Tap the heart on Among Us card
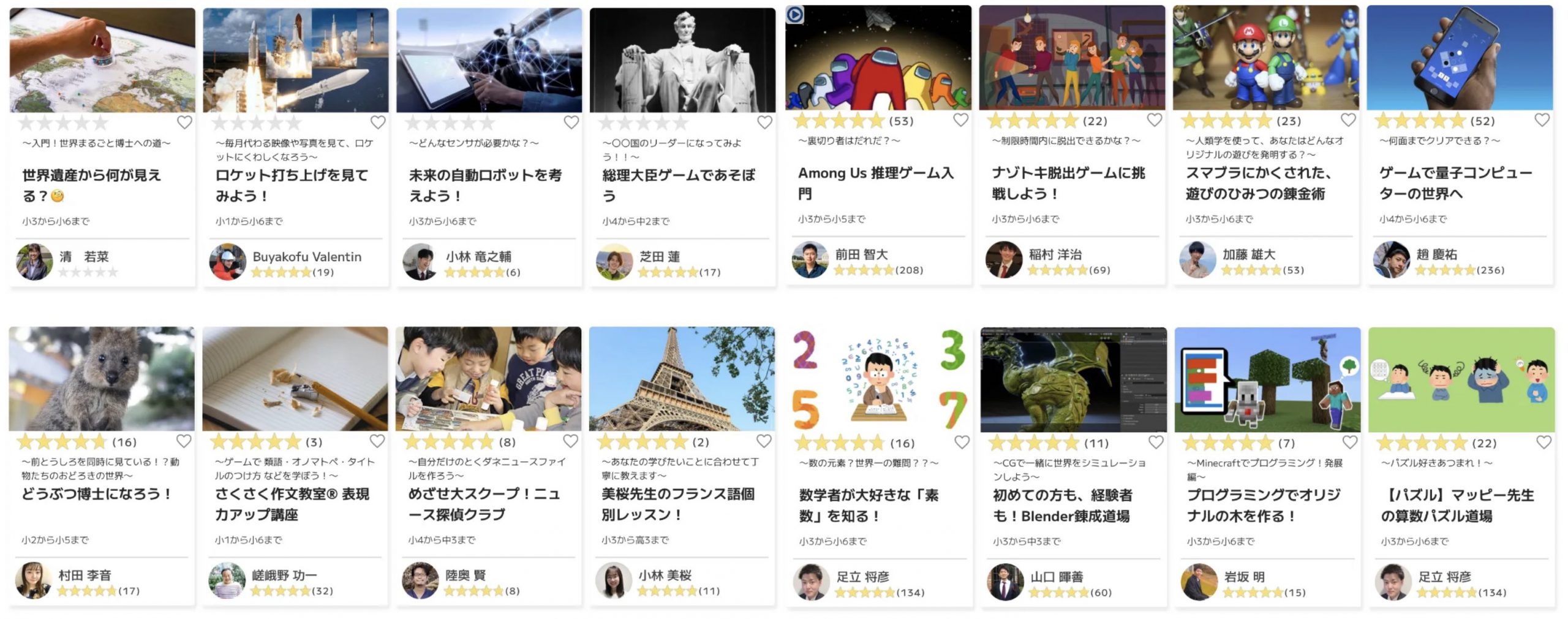 click(x=960, y=120)
